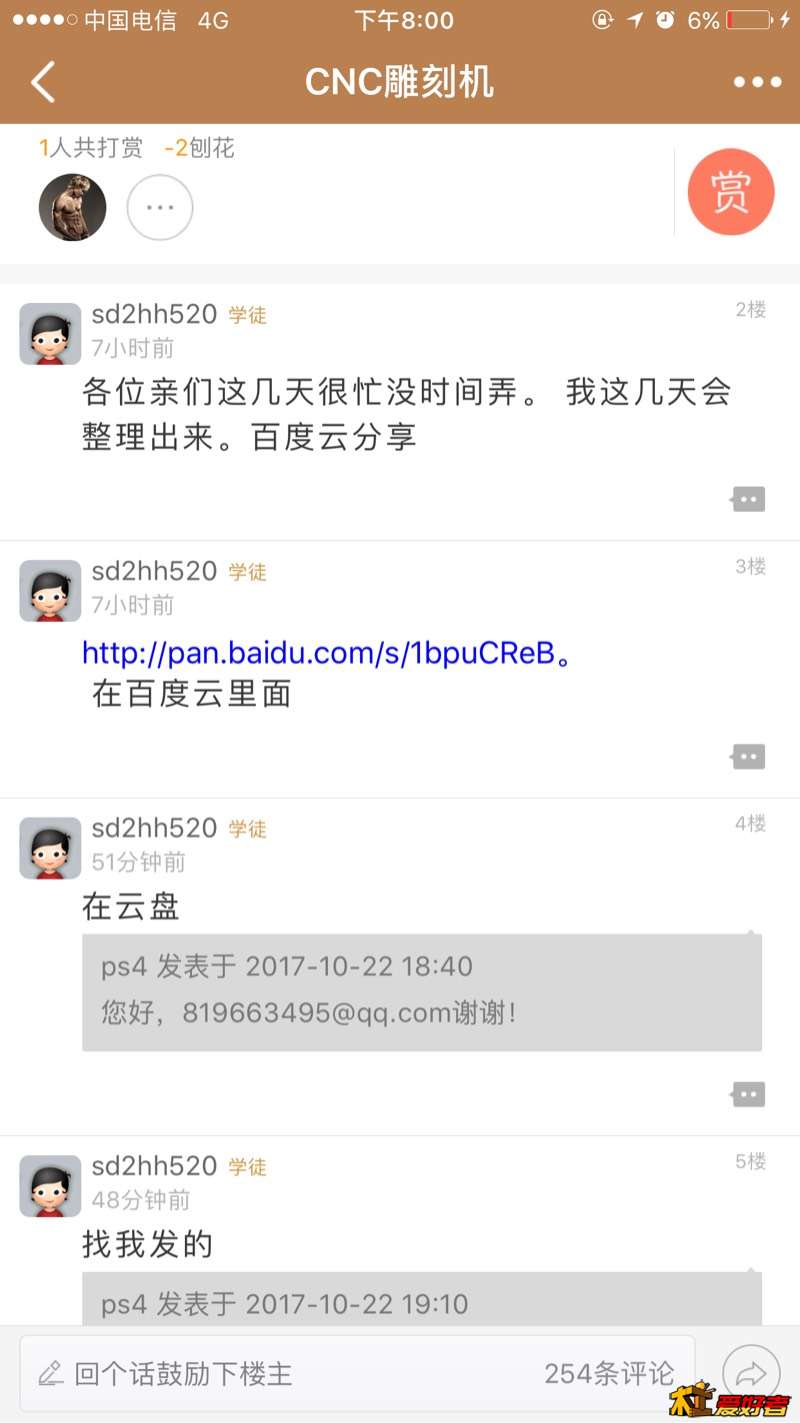
Task: Go back using the top arrow
Action: (43, 82)
